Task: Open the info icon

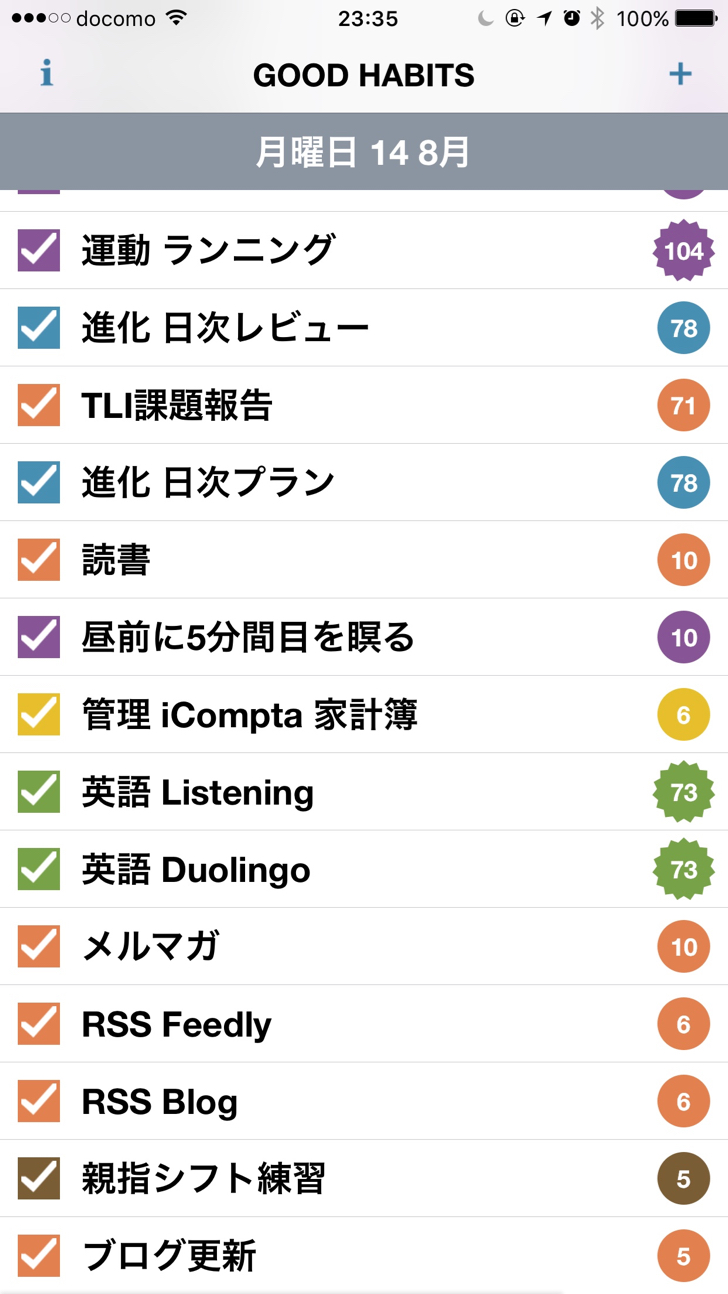Action: pyautogui.click(x=46, y=74)
